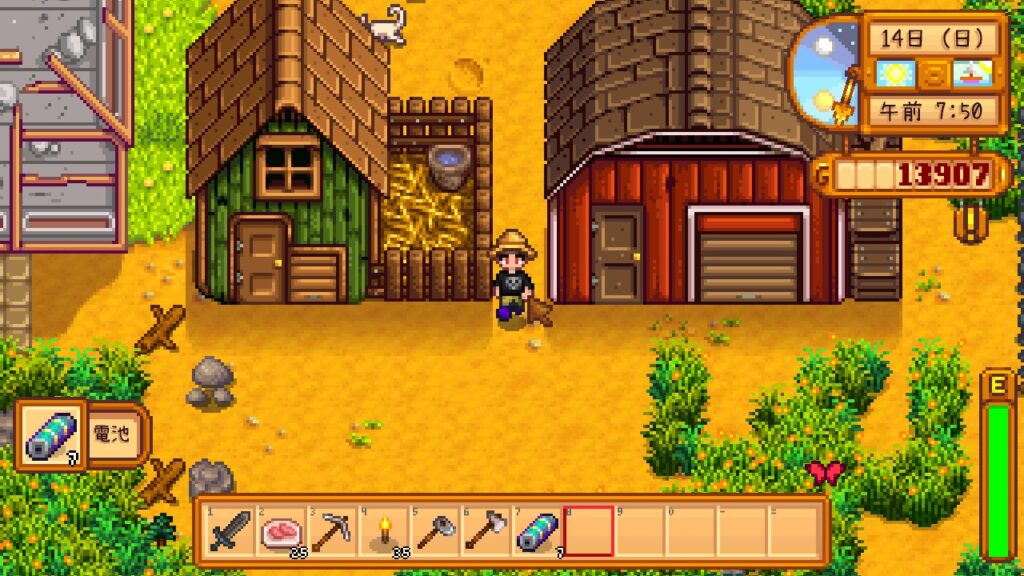Select the axe in slot 6

tap(486, 531)
